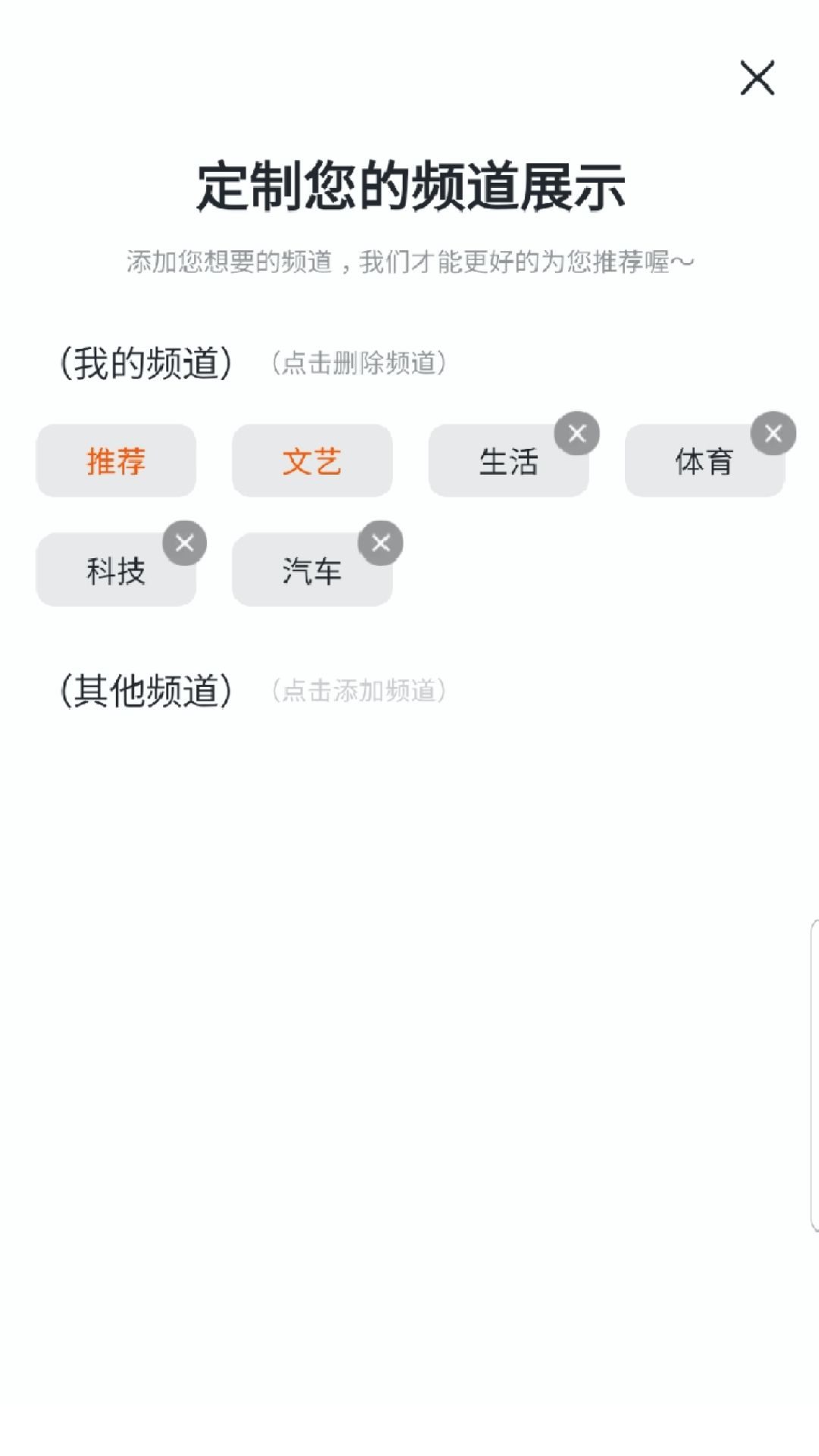Delete 汽车 by clicking its X badge
The width and height of the screenshot is (819, 1456).
tap(380, 542)
